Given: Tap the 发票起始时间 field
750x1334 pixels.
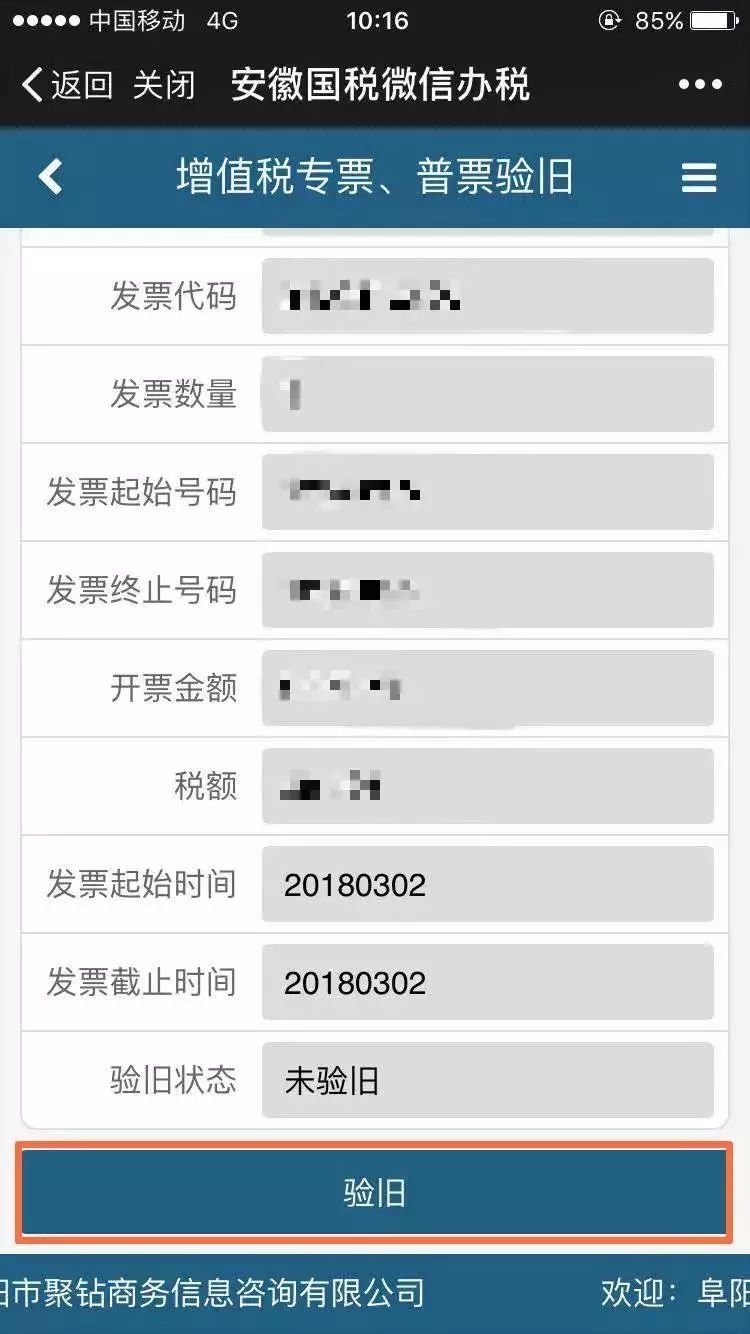Looking at the screenshot, I should [487, 884].
